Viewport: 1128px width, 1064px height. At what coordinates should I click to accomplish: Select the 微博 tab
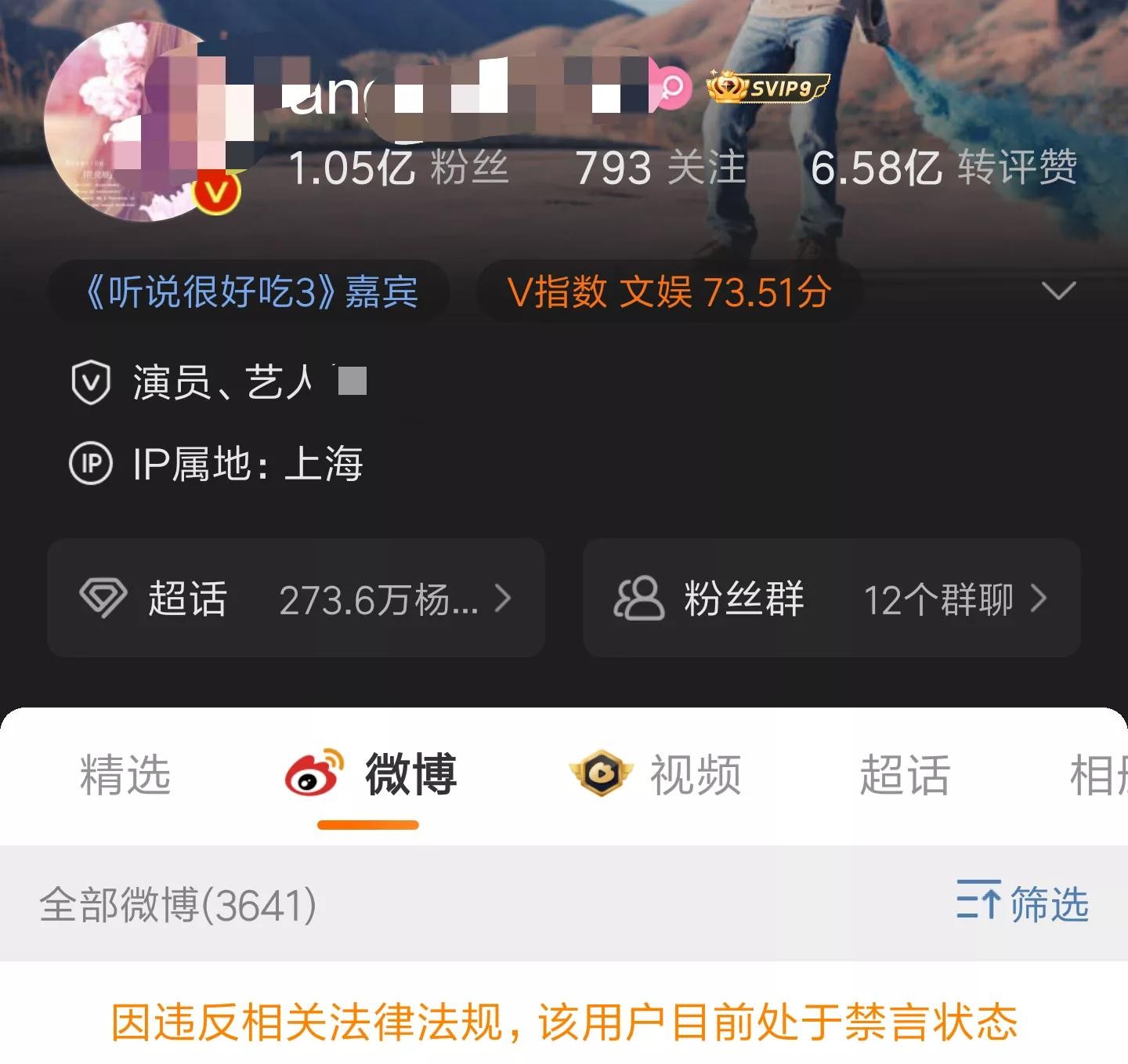pyautogui.click(x=371, y=775)
